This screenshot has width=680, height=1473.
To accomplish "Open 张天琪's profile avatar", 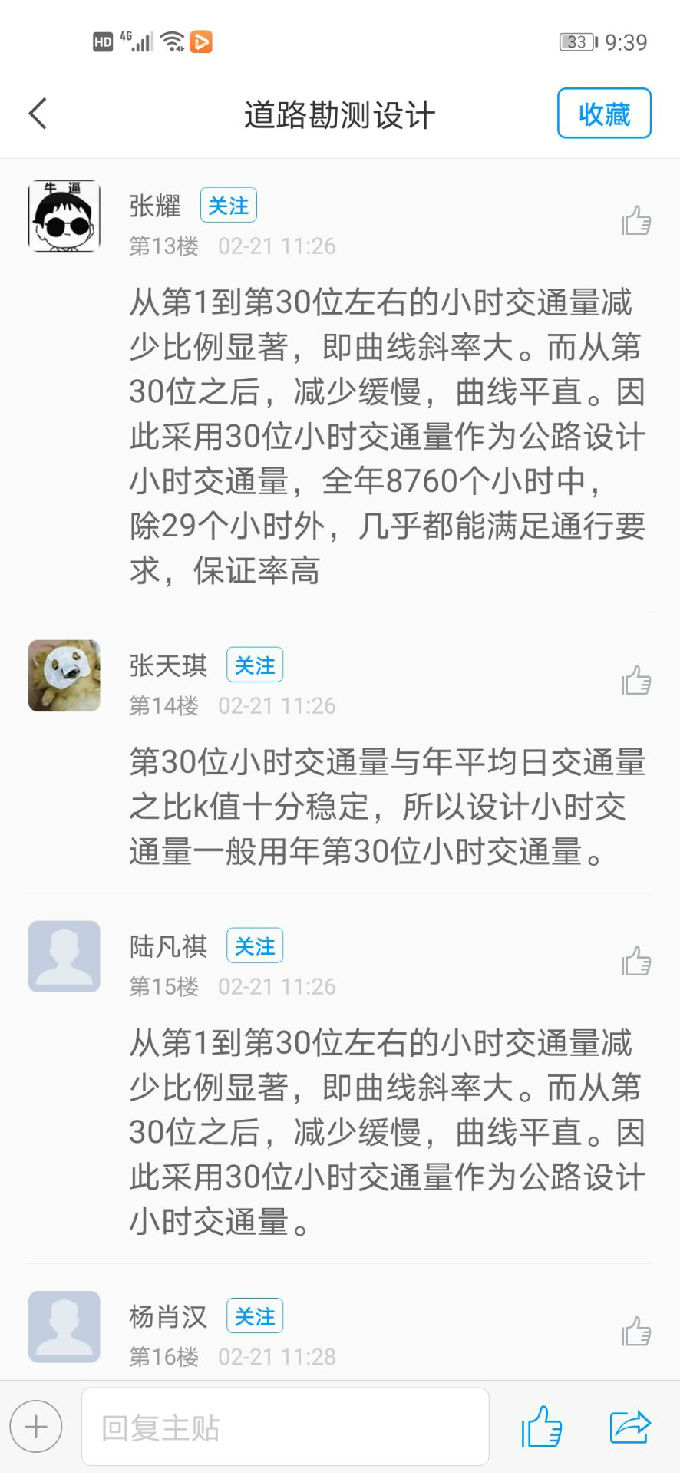I will (x=64, y=676).
